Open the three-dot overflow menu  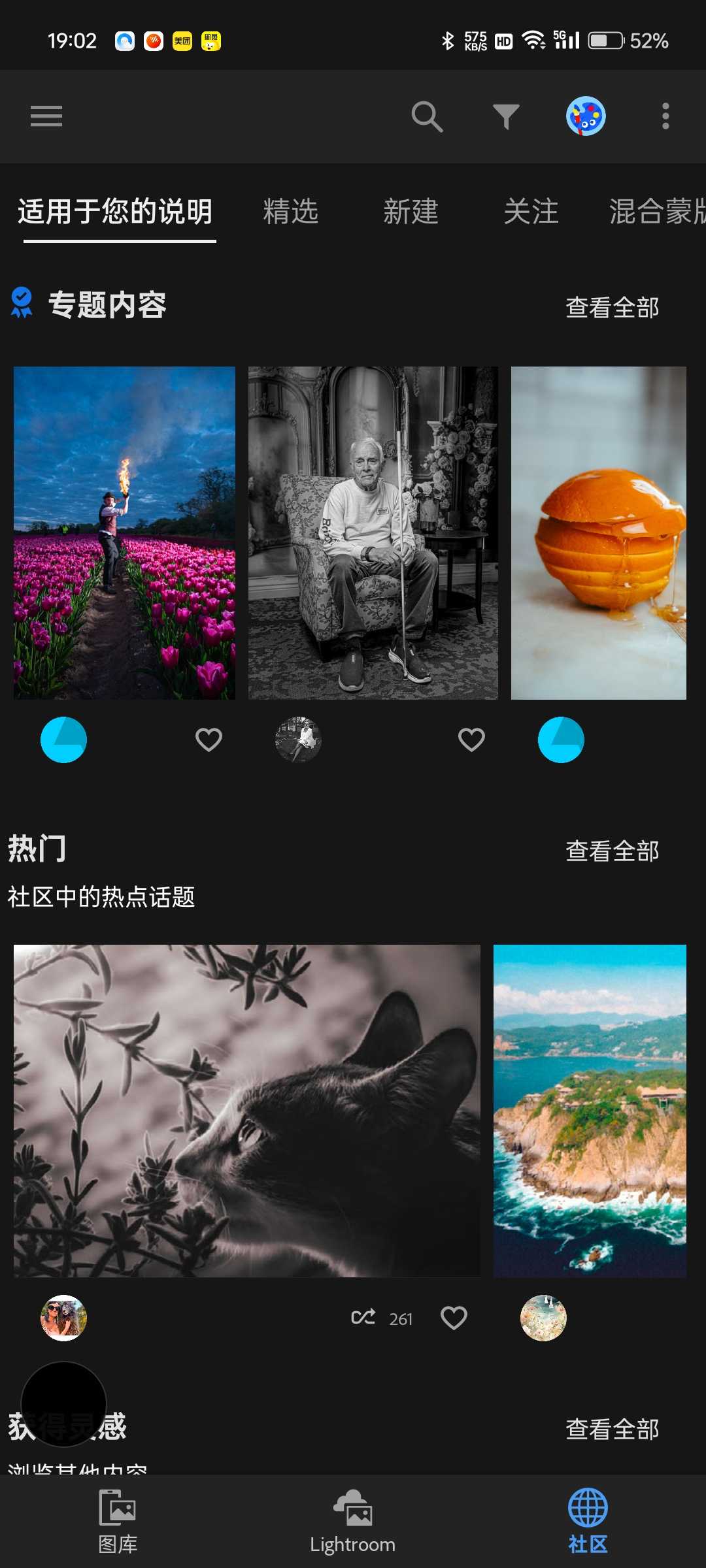665,116
